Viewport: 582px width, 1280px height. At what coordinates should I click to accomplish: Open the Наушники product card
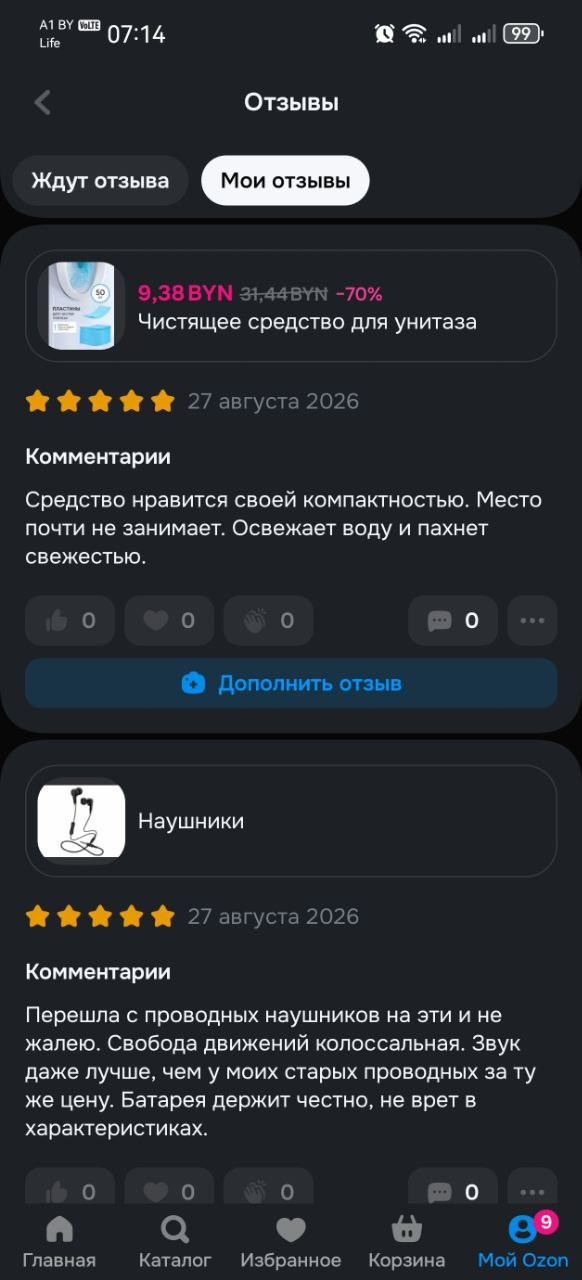coord(291,821)
